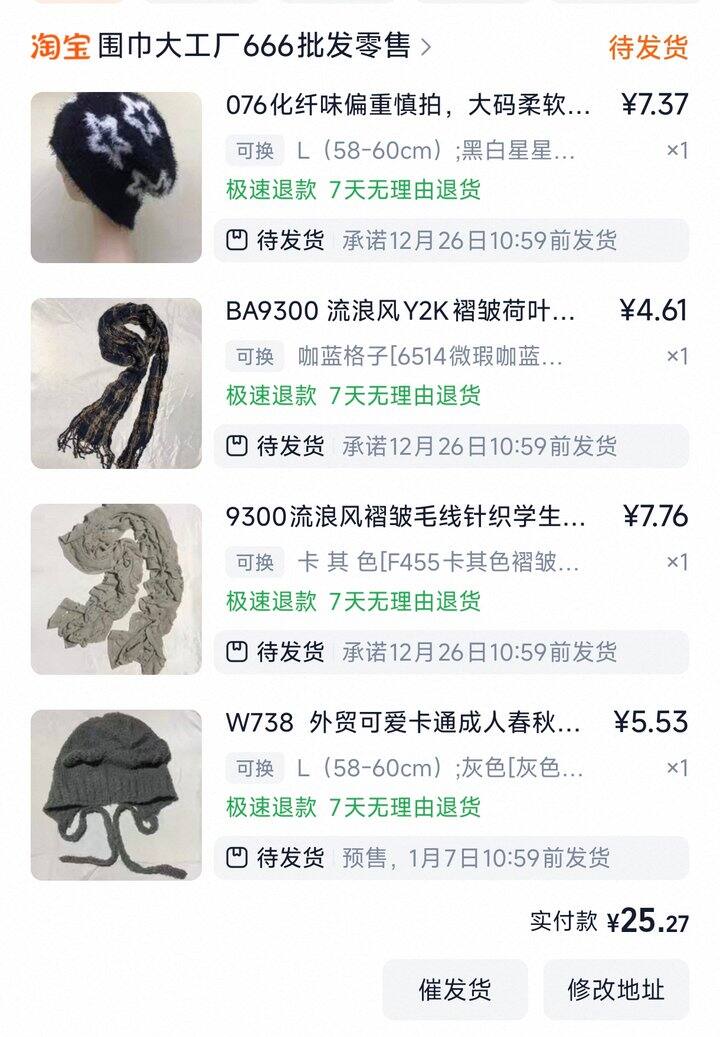This screenshot has height=1037, width=720.
Task: Open the W738 外贸可爱卡通 item title
Action: 403,722
